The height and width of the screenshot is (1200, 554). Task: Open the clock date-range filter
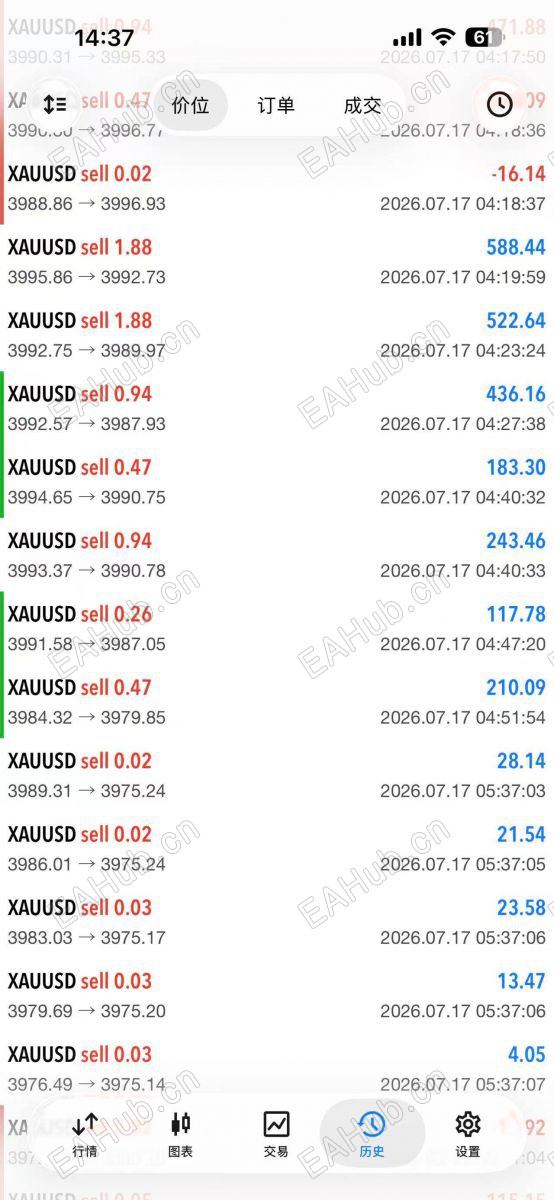coord(499,104)
